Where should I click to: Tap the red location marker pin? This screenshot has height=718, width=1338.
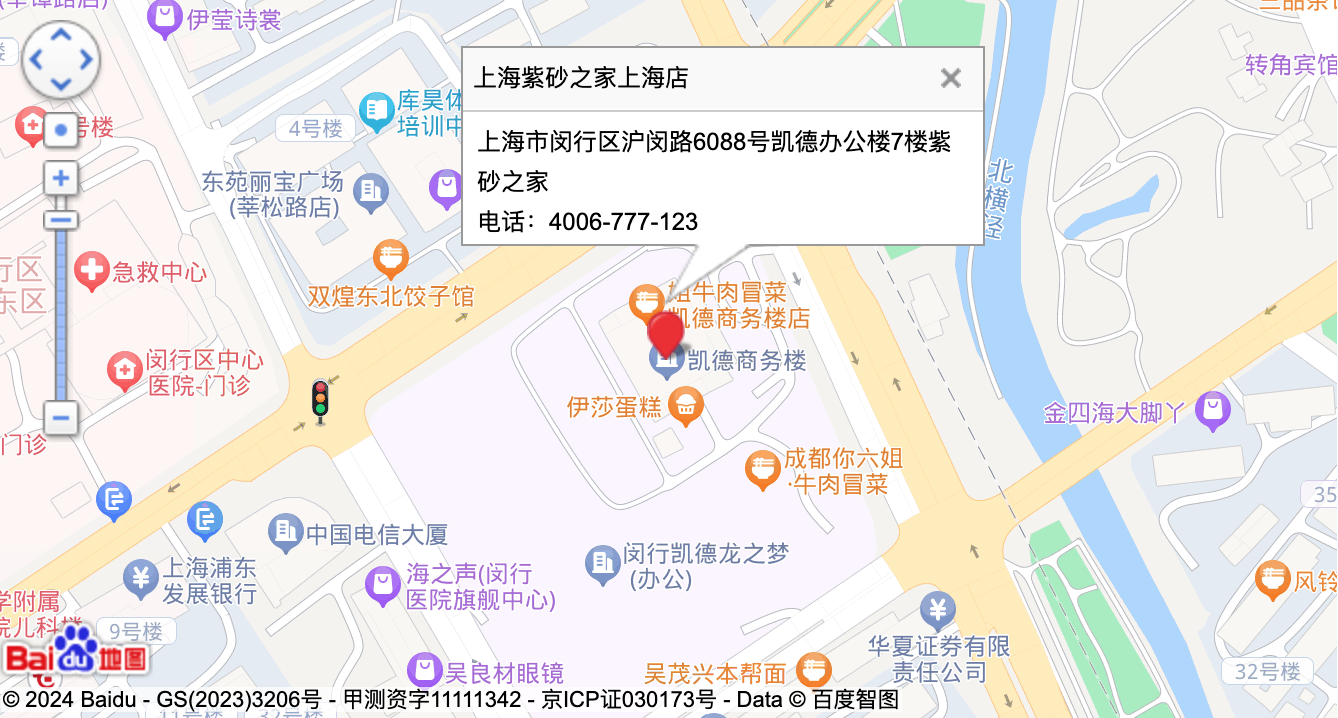666,331
